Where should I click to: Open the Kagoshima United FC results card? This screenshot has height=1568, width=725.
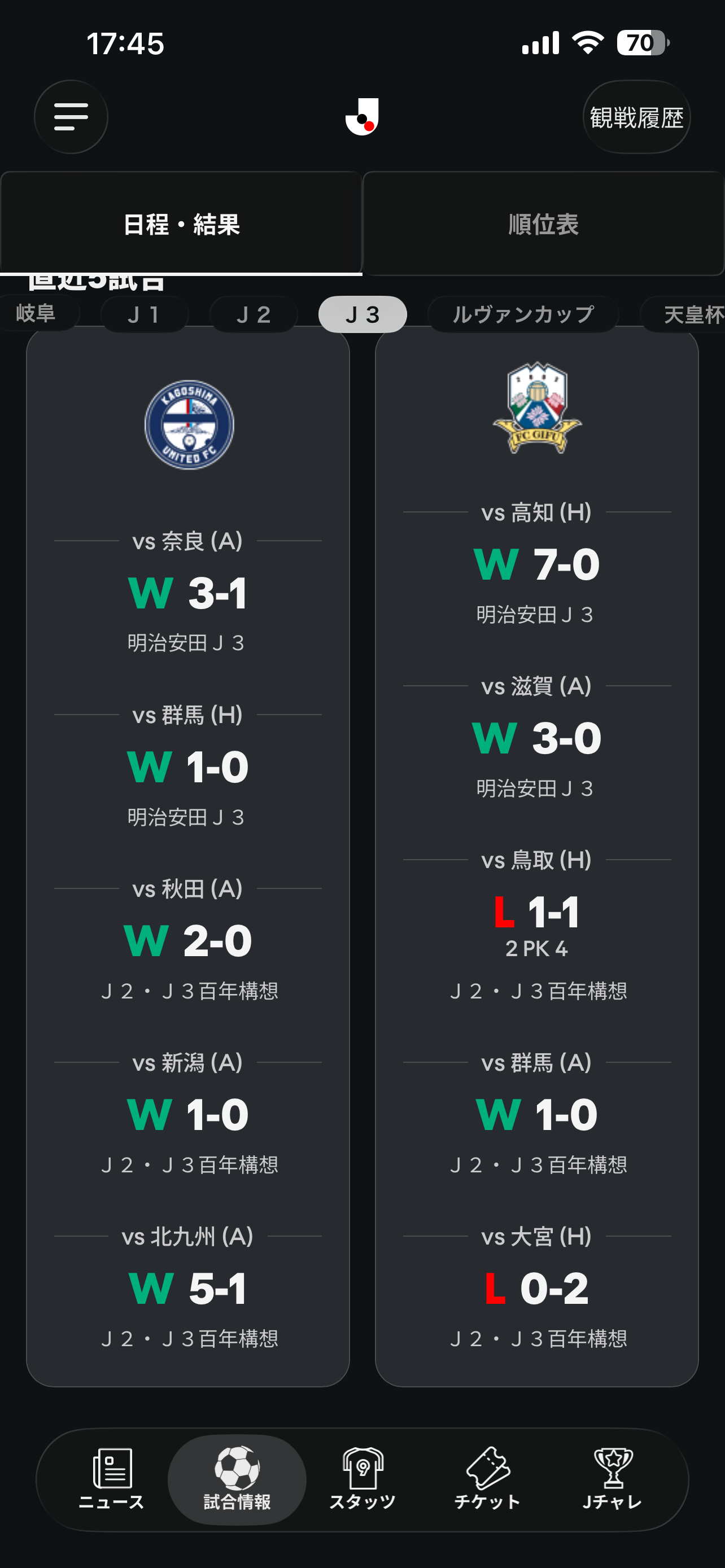point(188,857)
